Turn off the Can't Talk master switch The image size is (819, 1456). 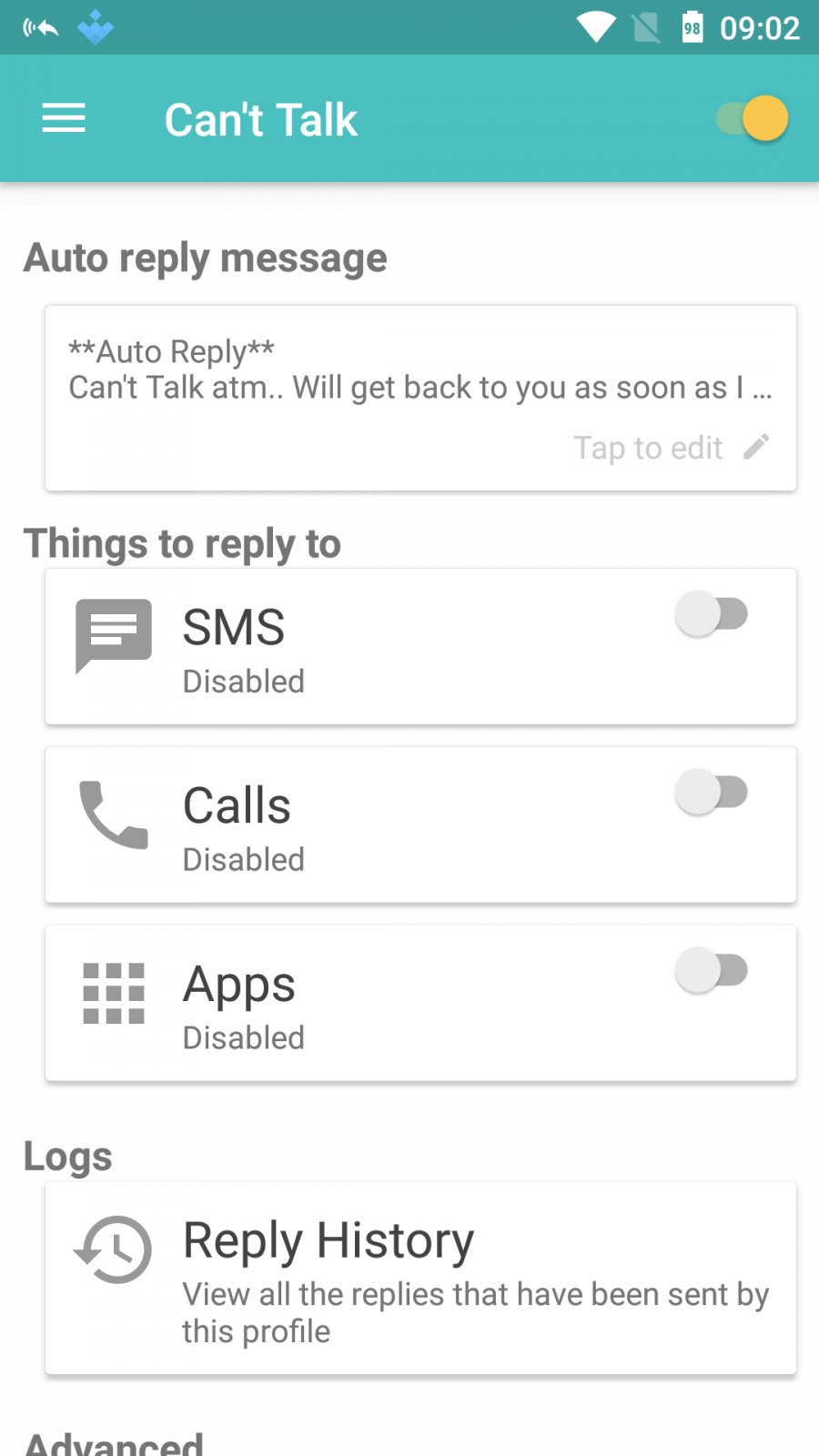click(x=752, y=118)
